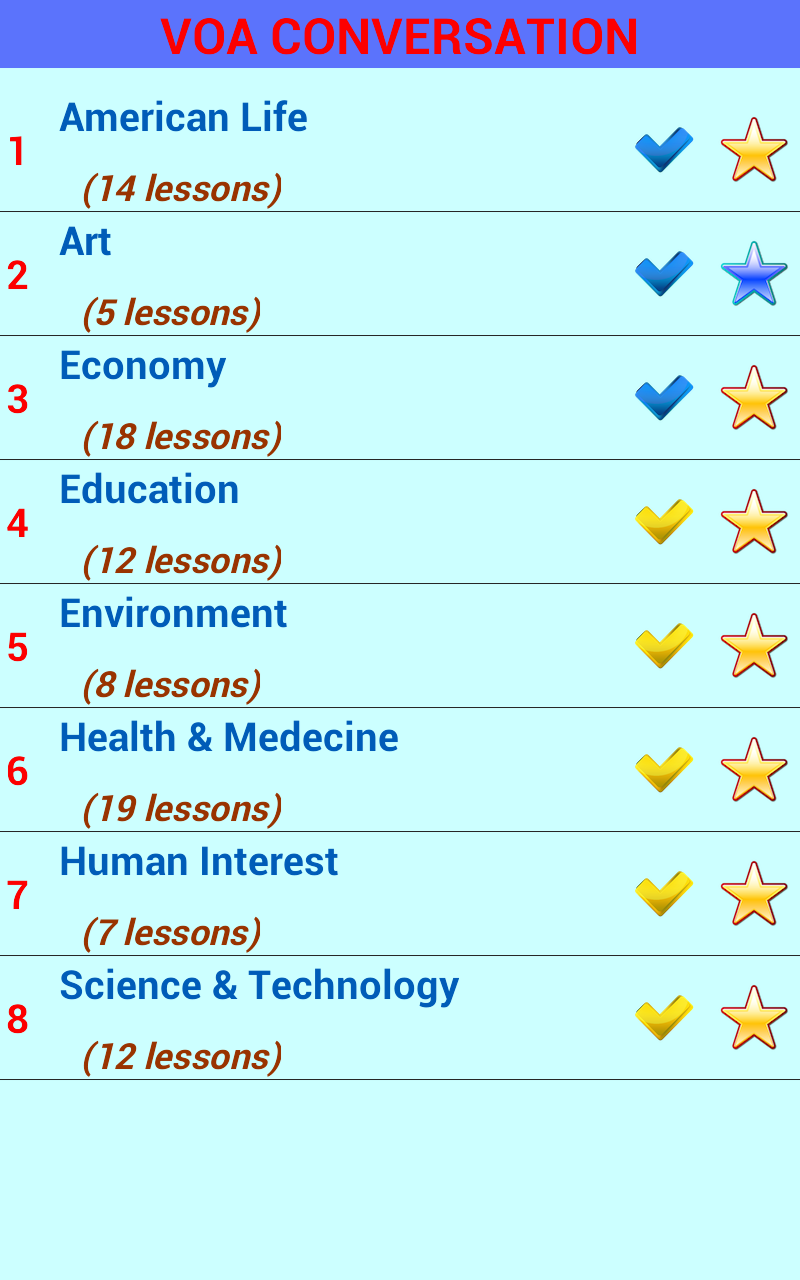The height and width of the screenshot is (1280, 800).
Task: Tap the checkmark for Human Interest
Action: click(664, 894)
